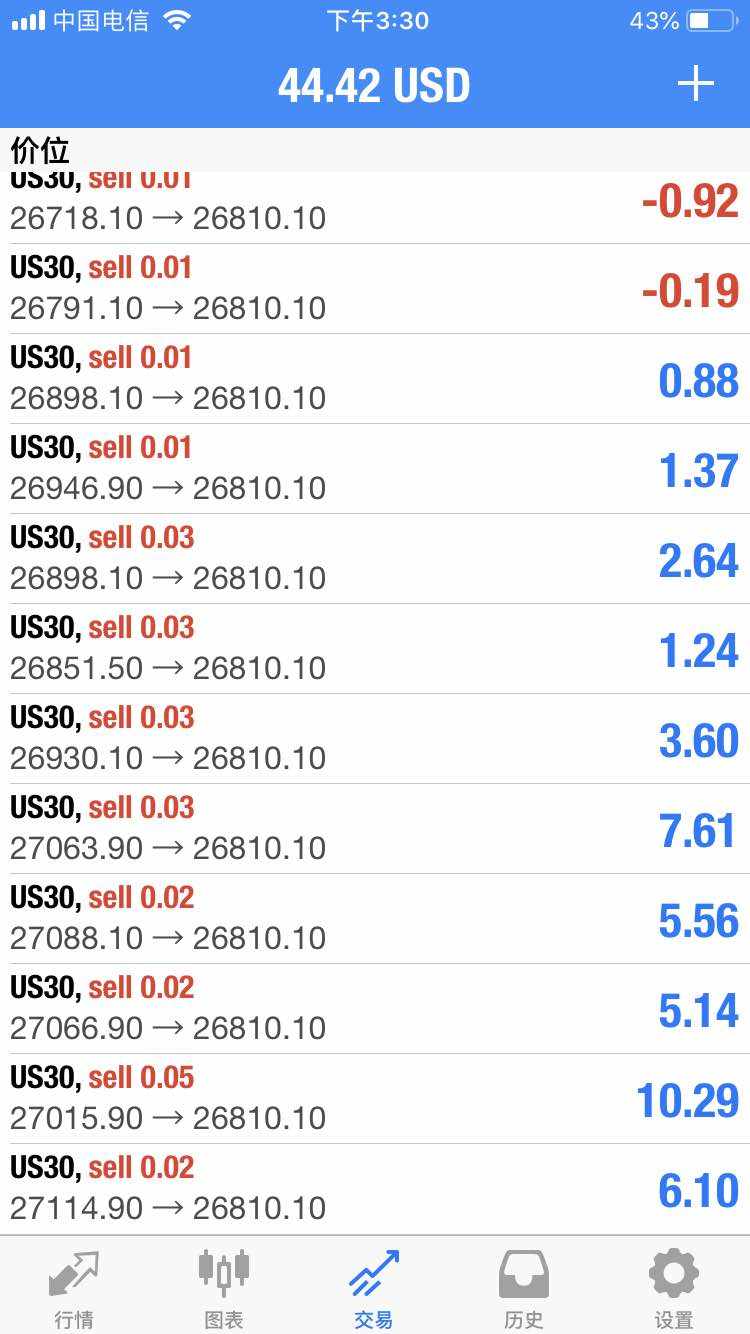Screen dimensions: 750x1334
Task: Open US30 position with 2.64 profit
Action: point(375,559)
